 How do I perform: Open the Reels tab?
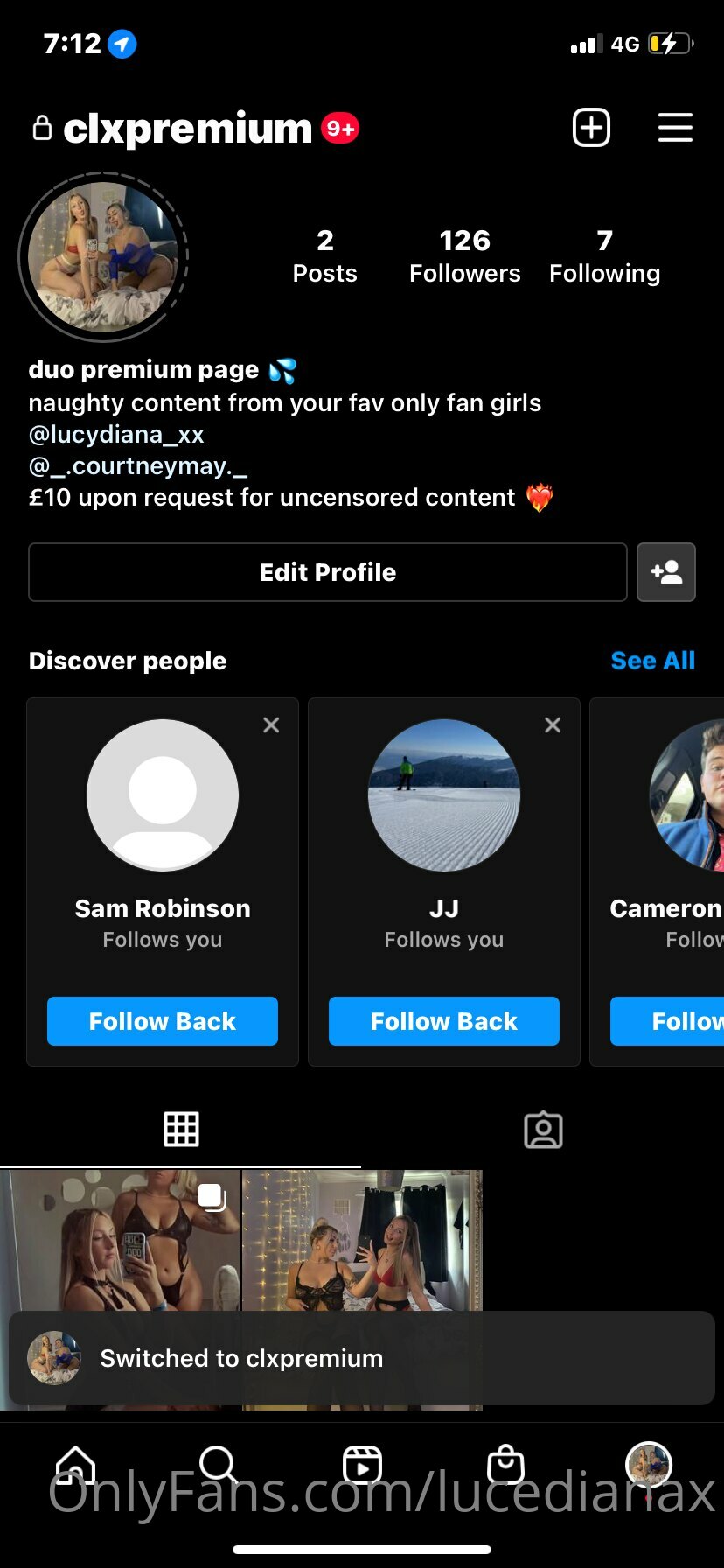362,1464
